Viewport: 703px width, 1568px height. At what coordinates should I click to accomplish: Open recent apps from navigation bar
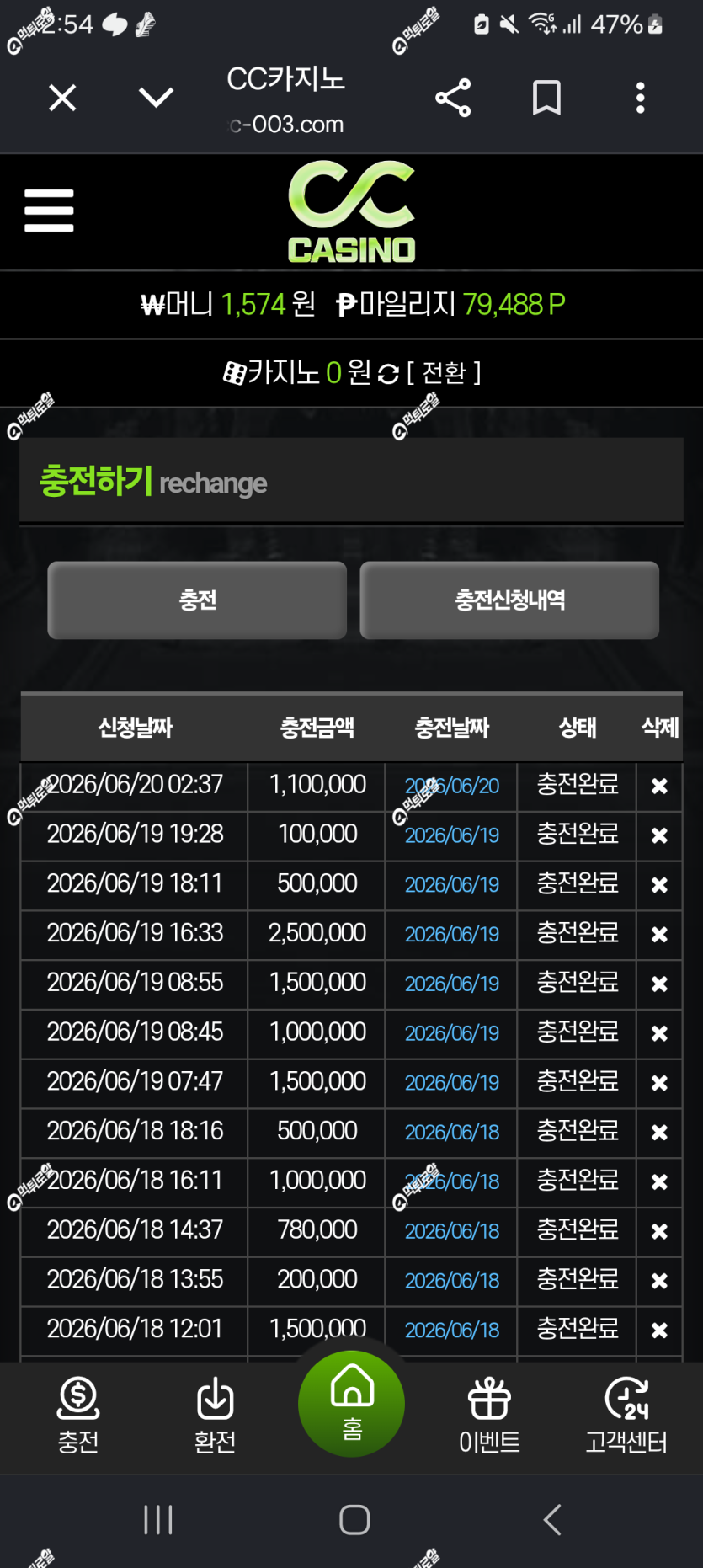tap(158, 1520)
